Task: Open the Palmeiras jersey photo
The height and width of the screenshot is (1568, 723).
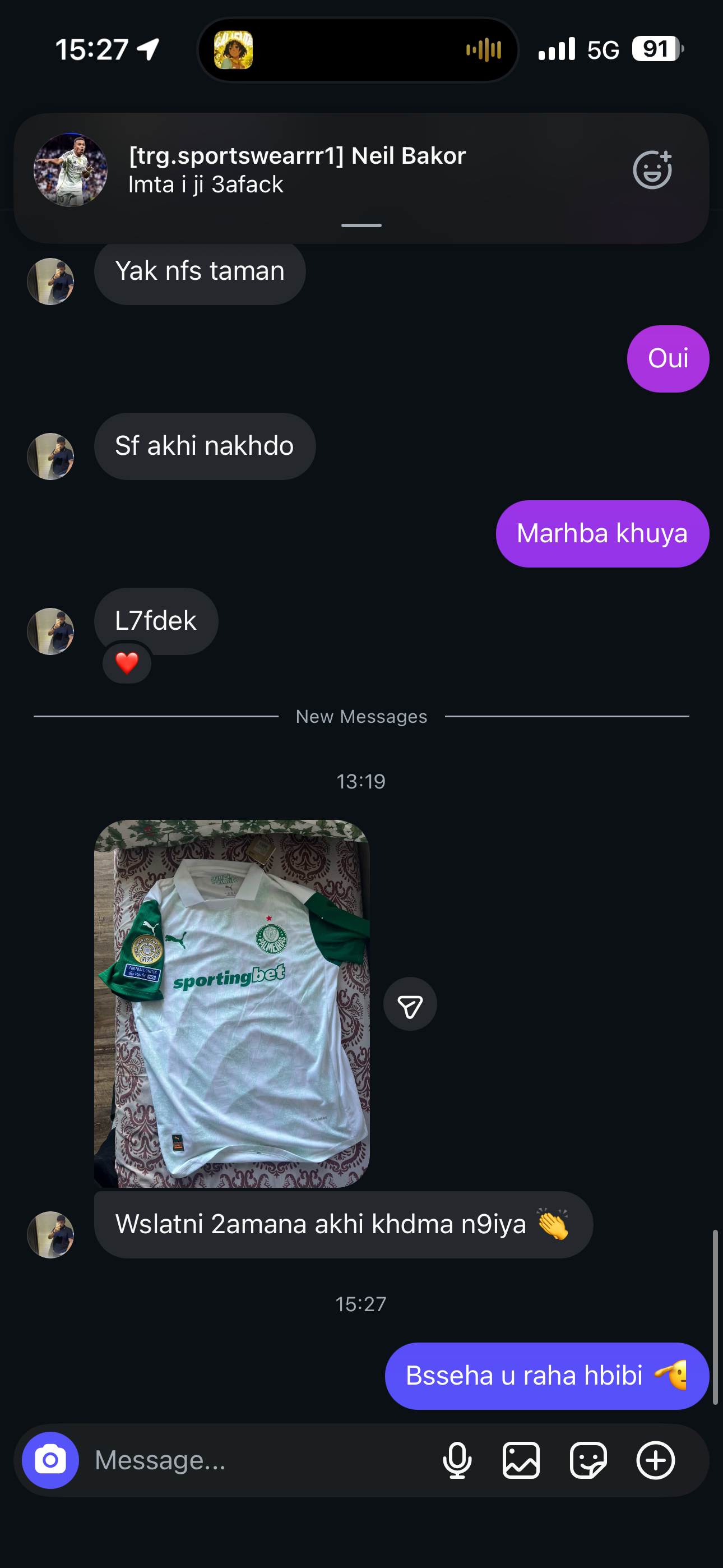Action: (232, 1003)
